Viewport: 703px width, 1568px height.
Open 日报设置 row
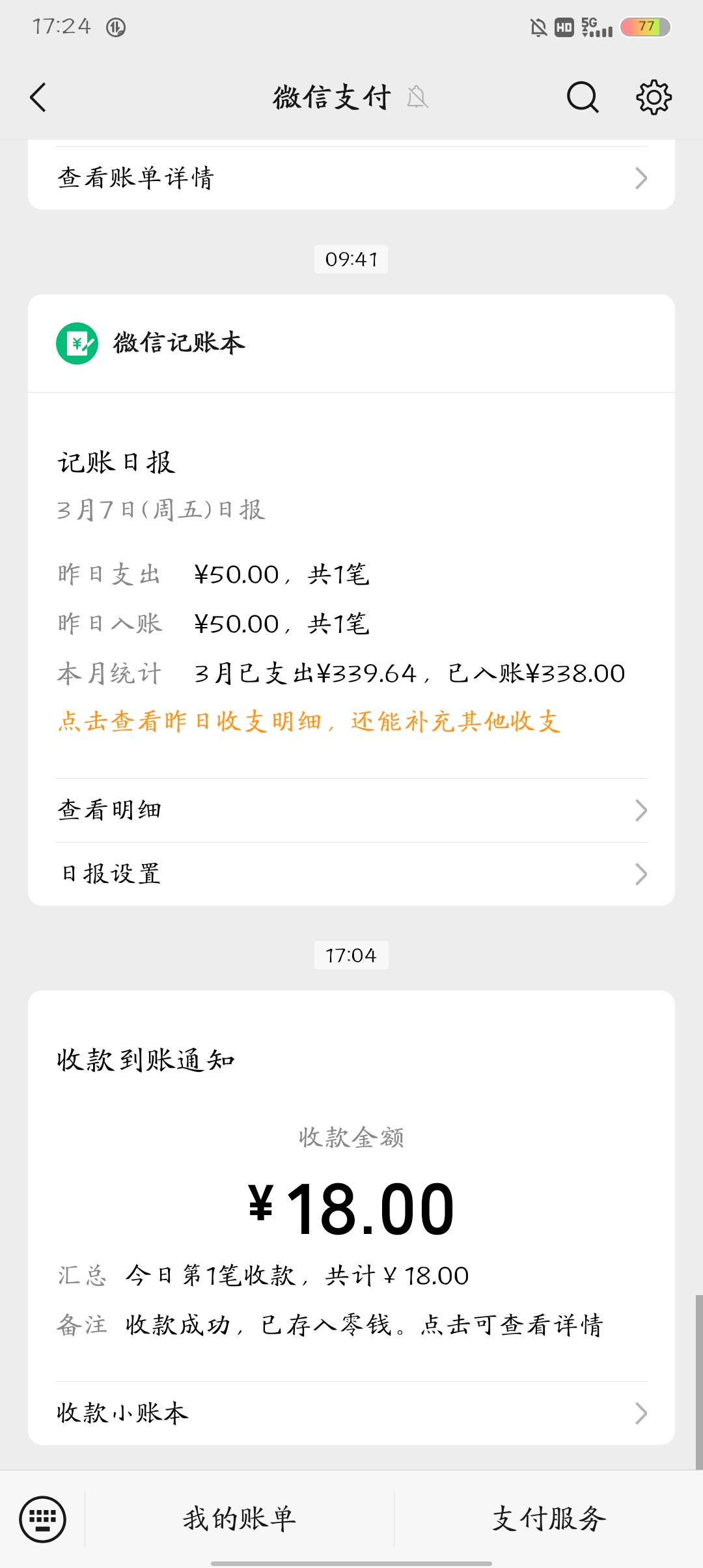[x=351, y=874]
